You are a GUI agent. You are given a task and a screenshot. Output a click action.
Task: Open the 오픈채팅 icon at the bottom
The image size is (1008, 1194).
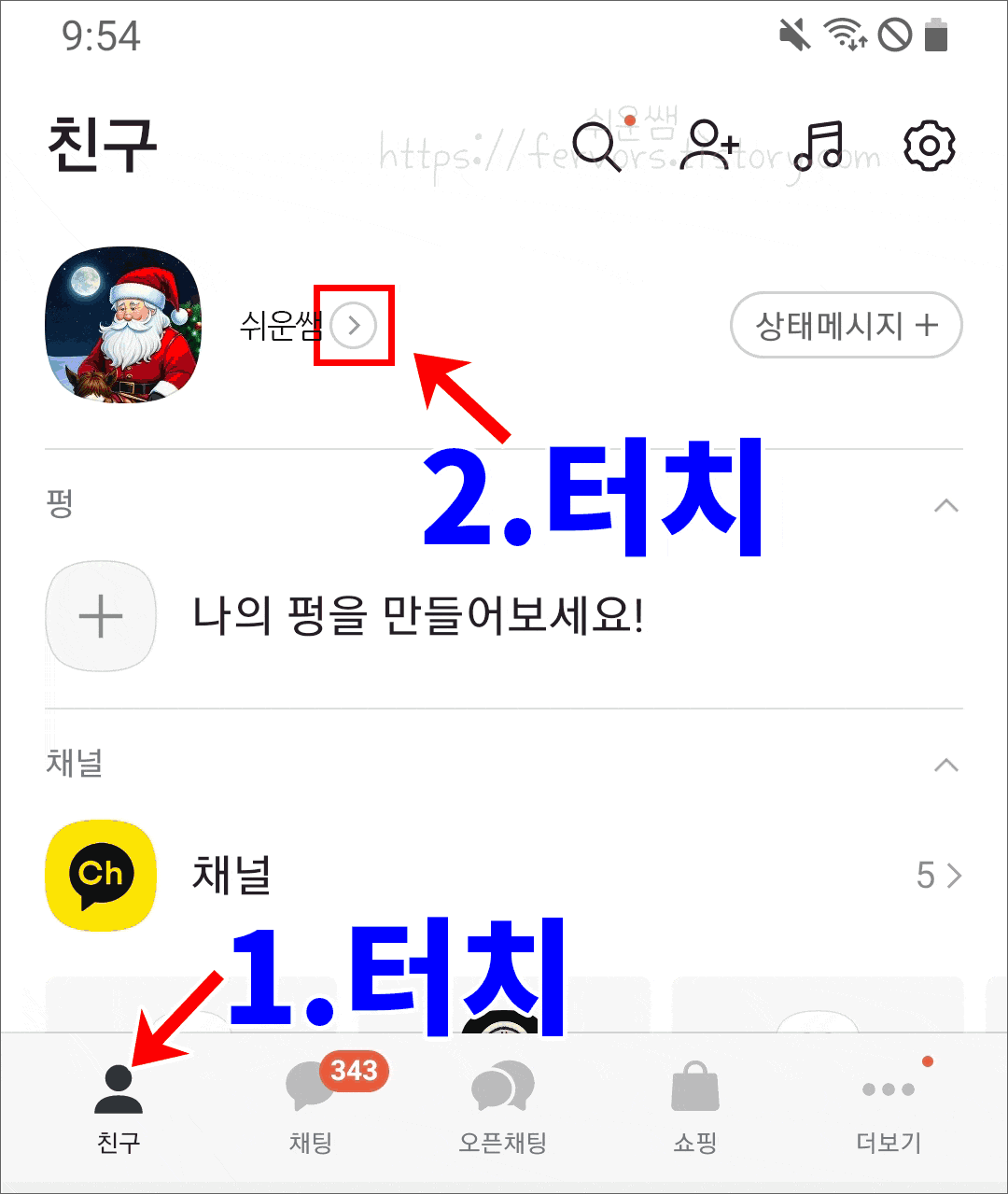pyautogui.click(x=503, y=1088)
